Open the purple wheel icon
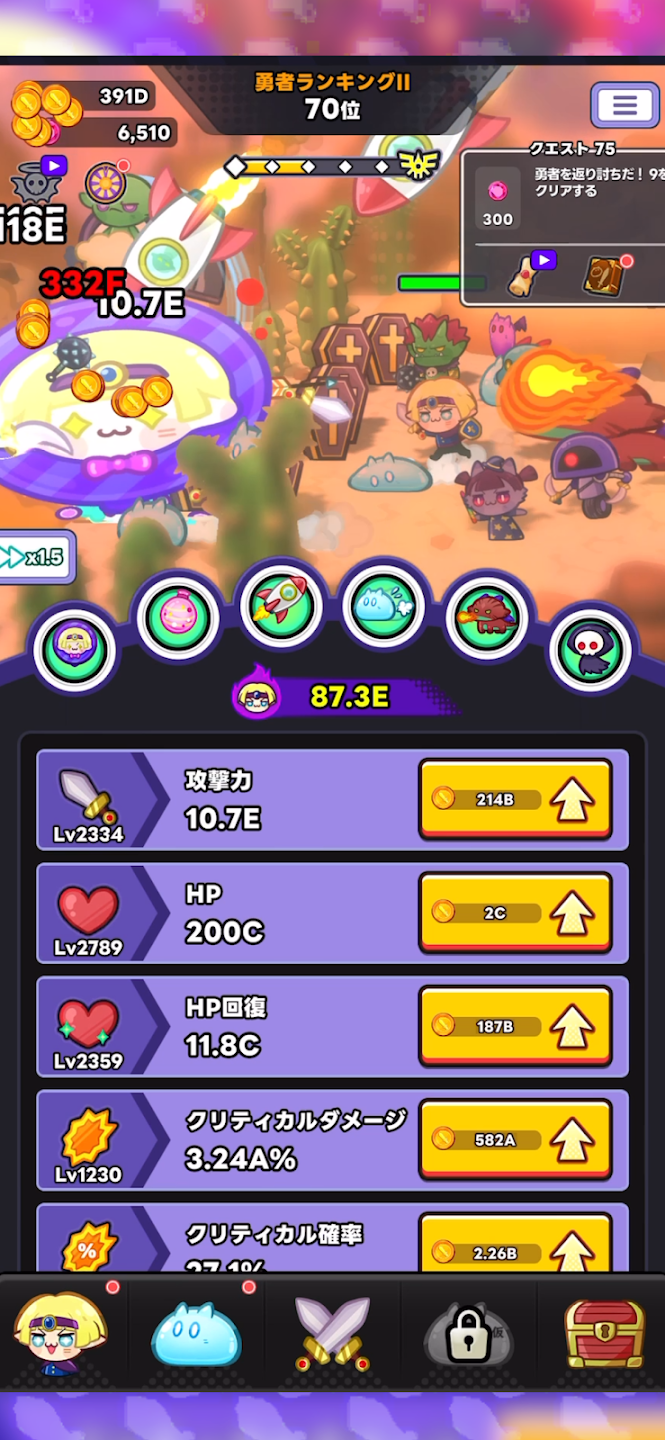Viewport: 665px width, 1440px height. (x=105, y=183)
